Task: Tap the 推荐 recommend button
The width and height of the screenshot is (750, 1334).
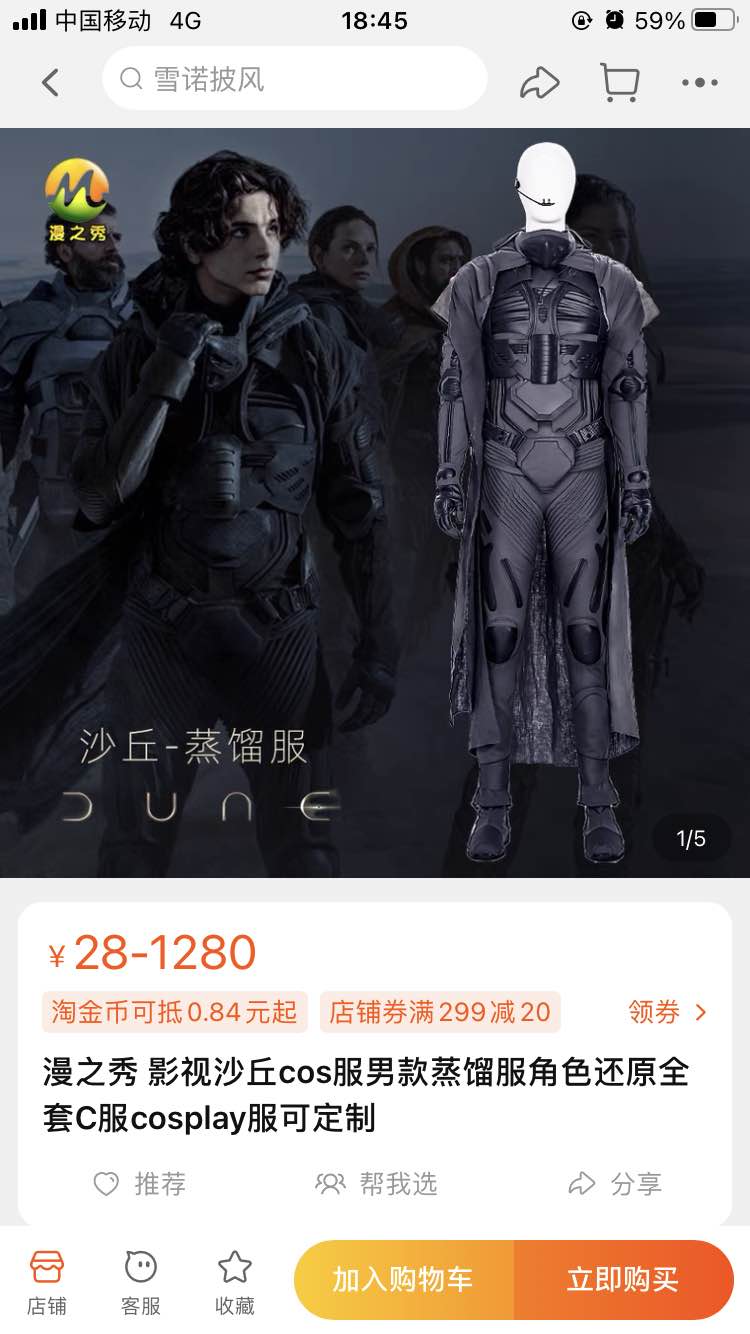Action: [140, 1184]
